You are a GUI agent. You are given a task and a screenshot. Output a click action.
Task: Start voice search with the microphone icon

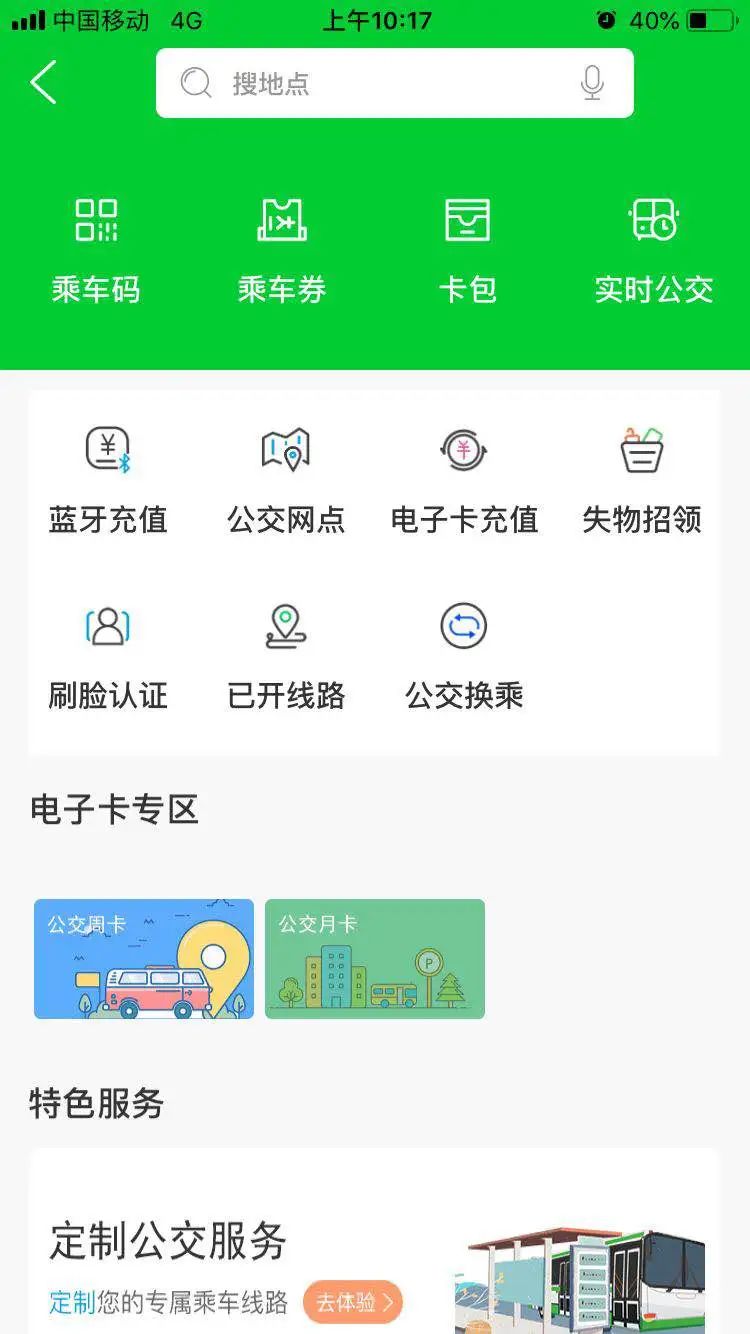point(592,83)
